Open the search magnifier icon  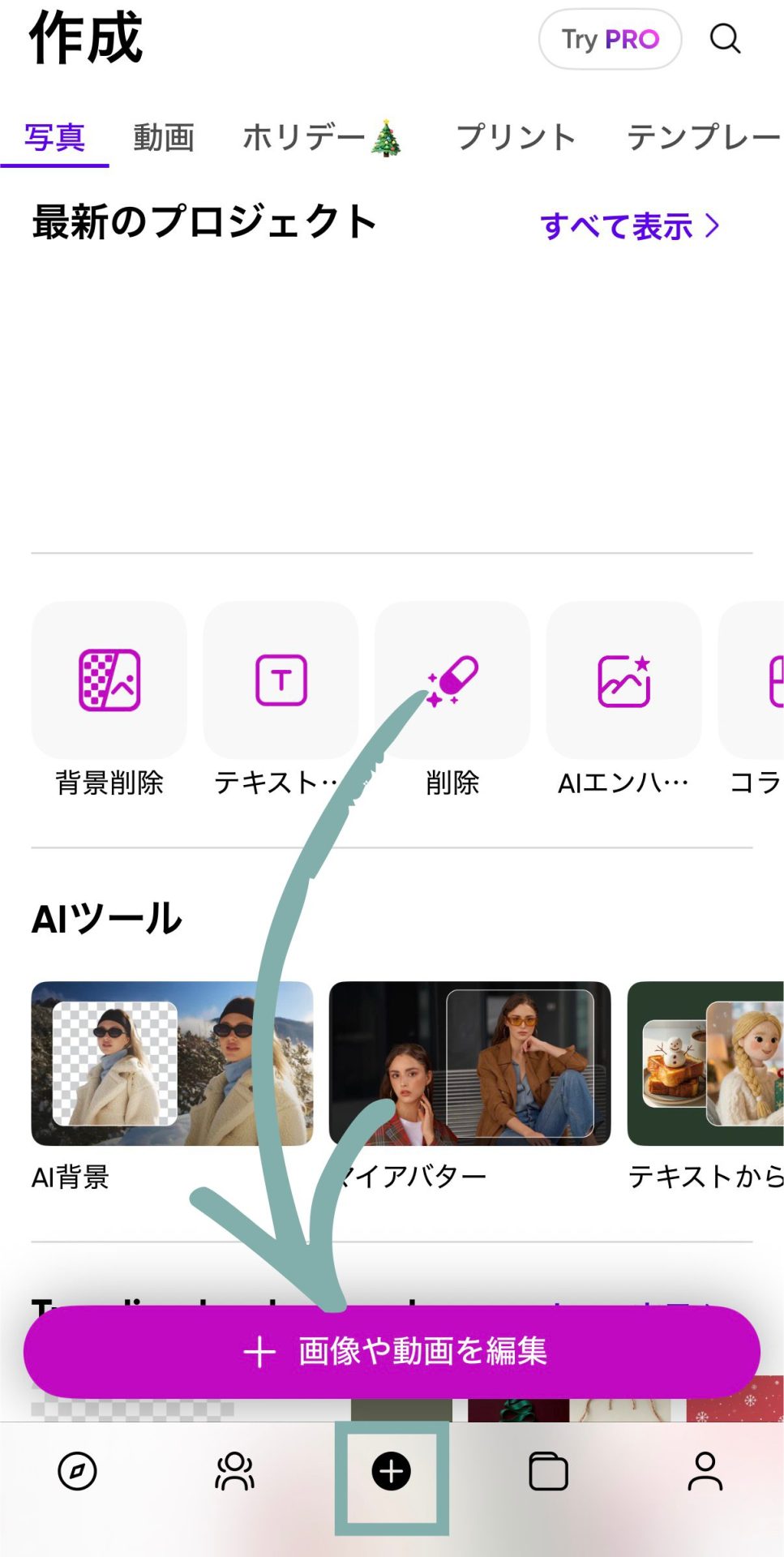(x=725, y=38)
